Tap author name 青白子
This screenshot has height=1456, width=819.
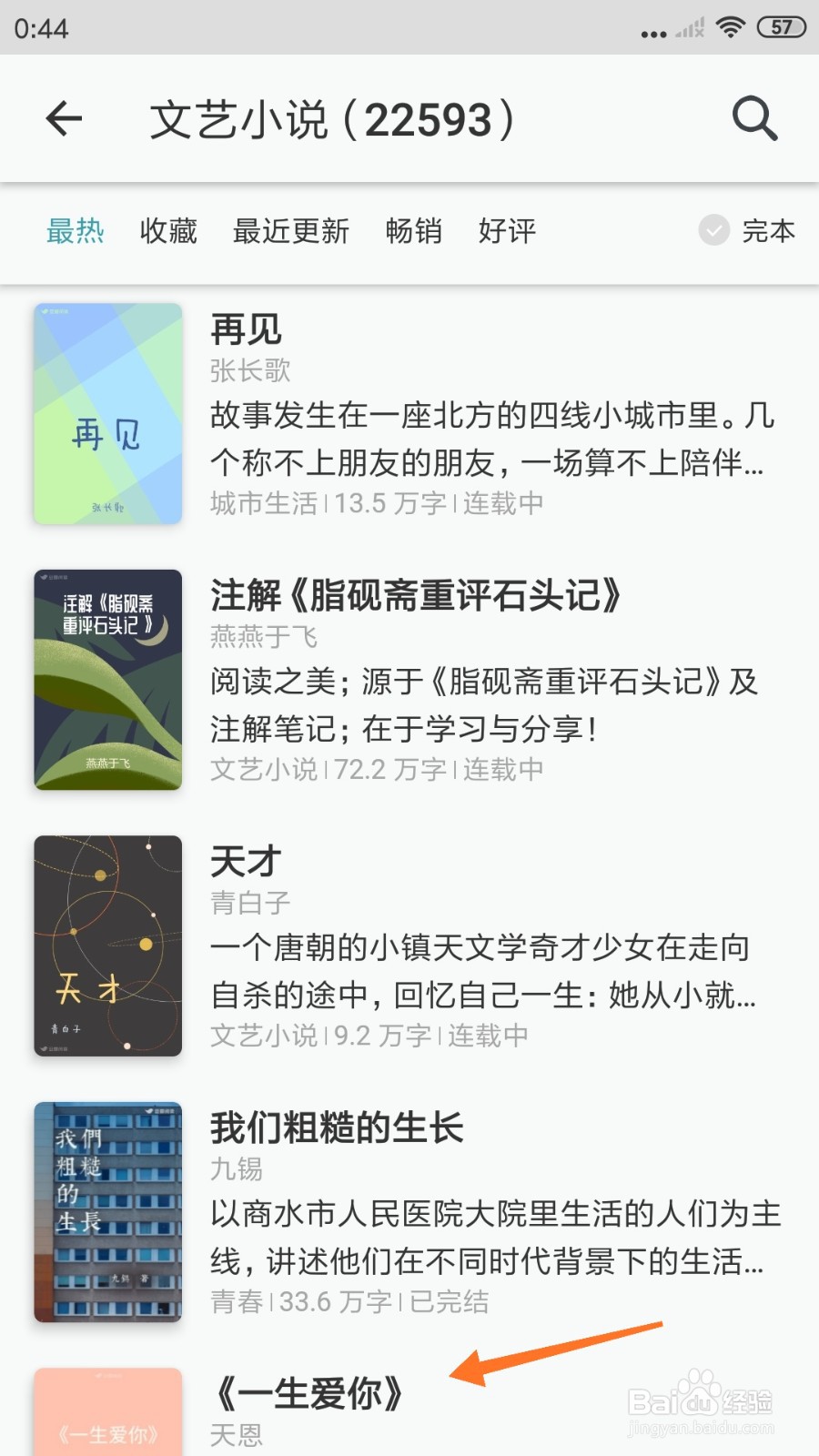249,903
